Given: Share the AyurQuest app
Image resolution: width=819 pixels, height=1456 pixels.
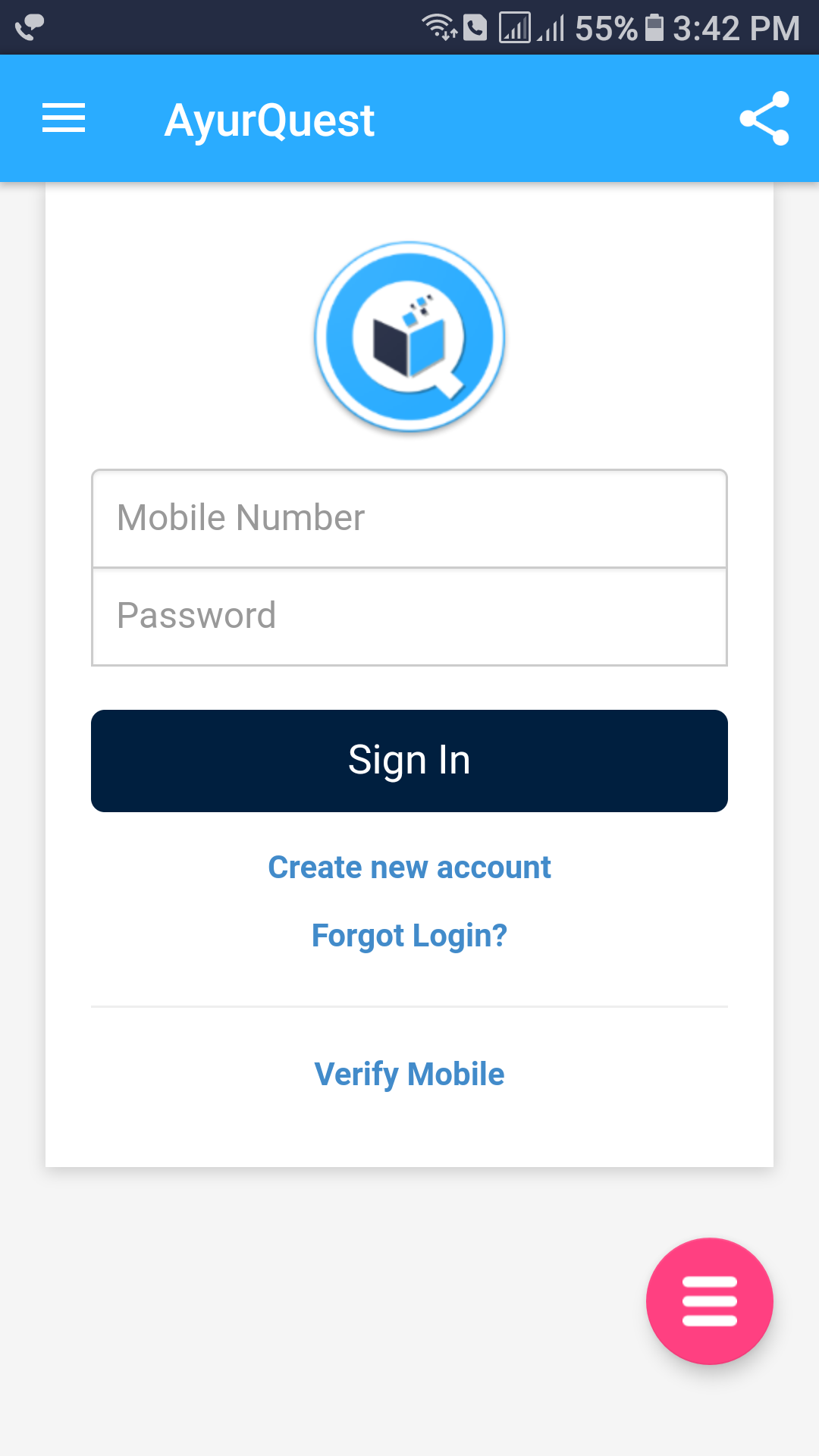Looking at the screenshot, I should (x=764, y=118).
